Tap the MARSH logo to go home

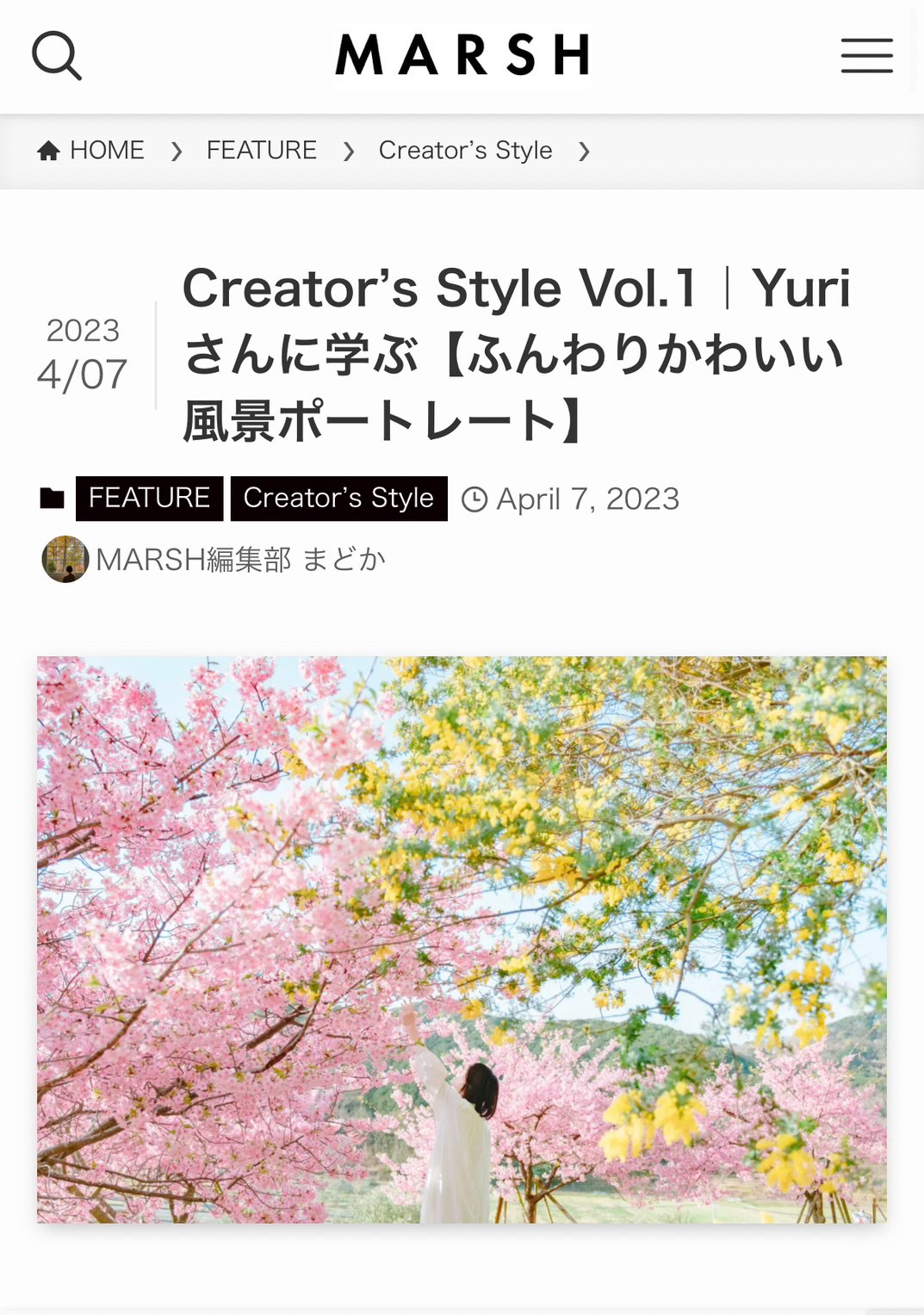pos(462,56)
